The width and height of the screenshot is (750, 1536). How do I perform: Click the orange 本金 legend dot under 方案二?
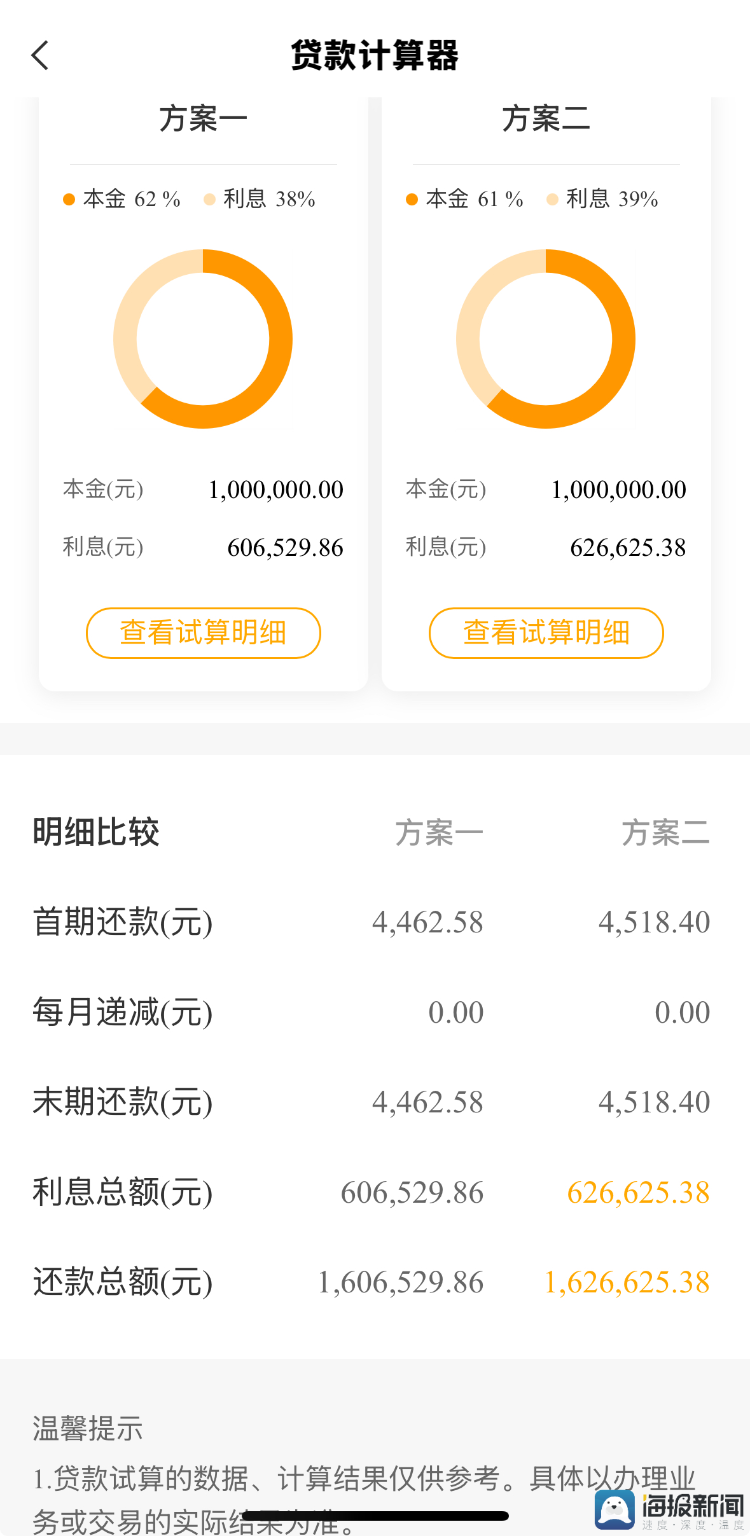click(x=411, y=199)
